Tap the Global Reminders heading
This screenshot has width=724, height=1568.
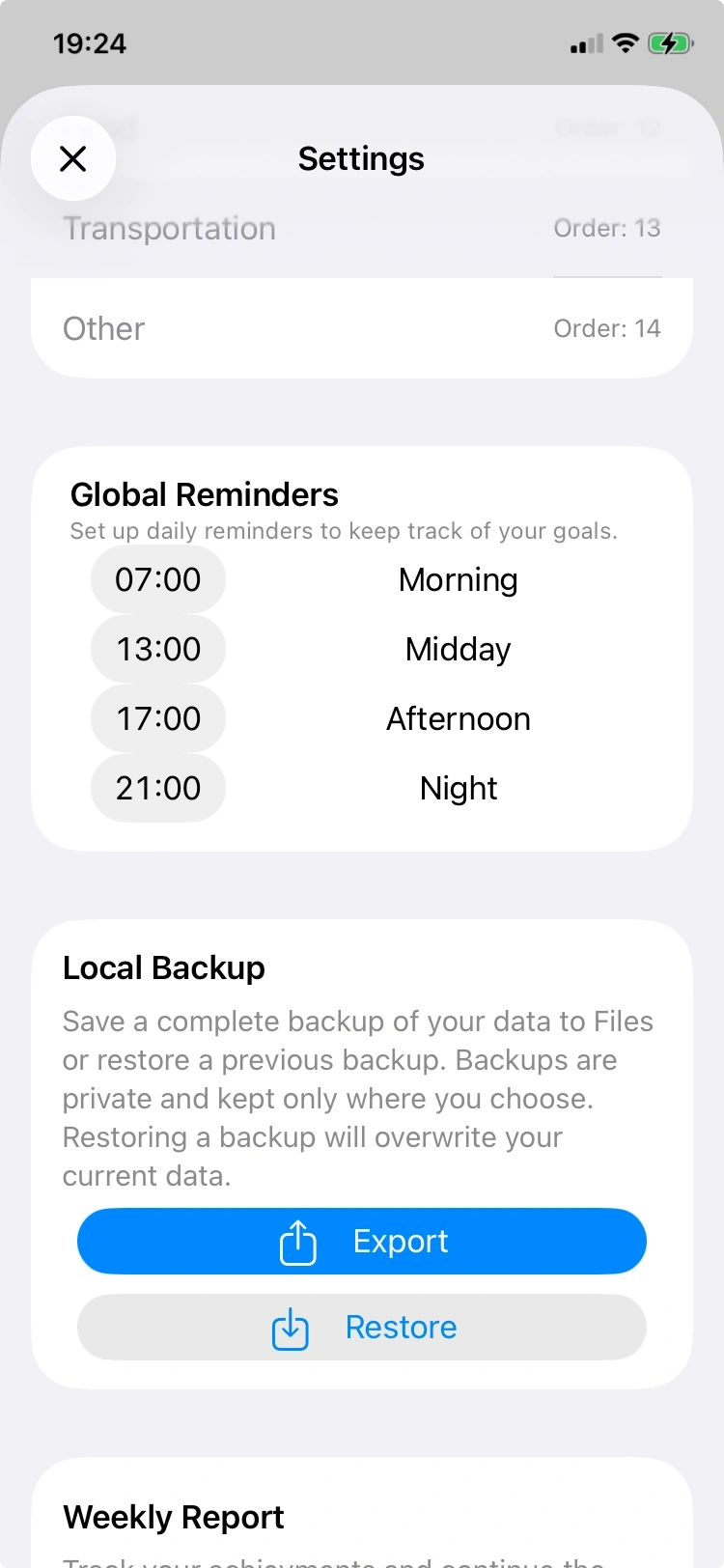(x=204, y=493)
